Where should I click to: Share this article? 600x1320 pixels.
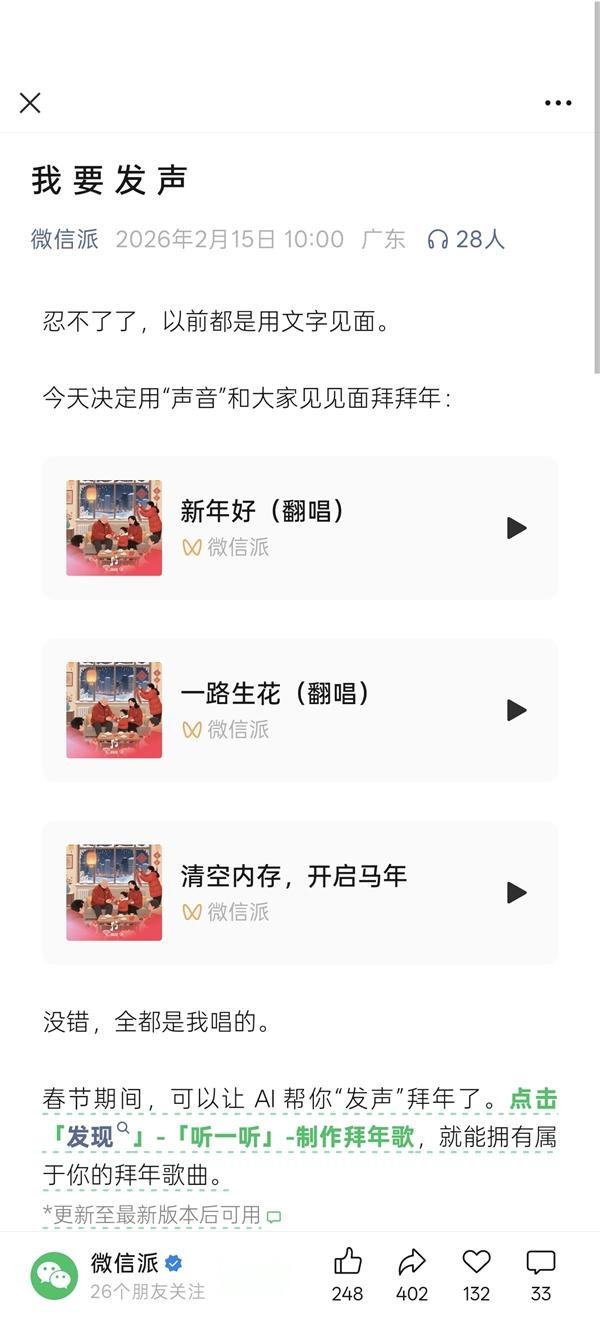click(411, 1263)
